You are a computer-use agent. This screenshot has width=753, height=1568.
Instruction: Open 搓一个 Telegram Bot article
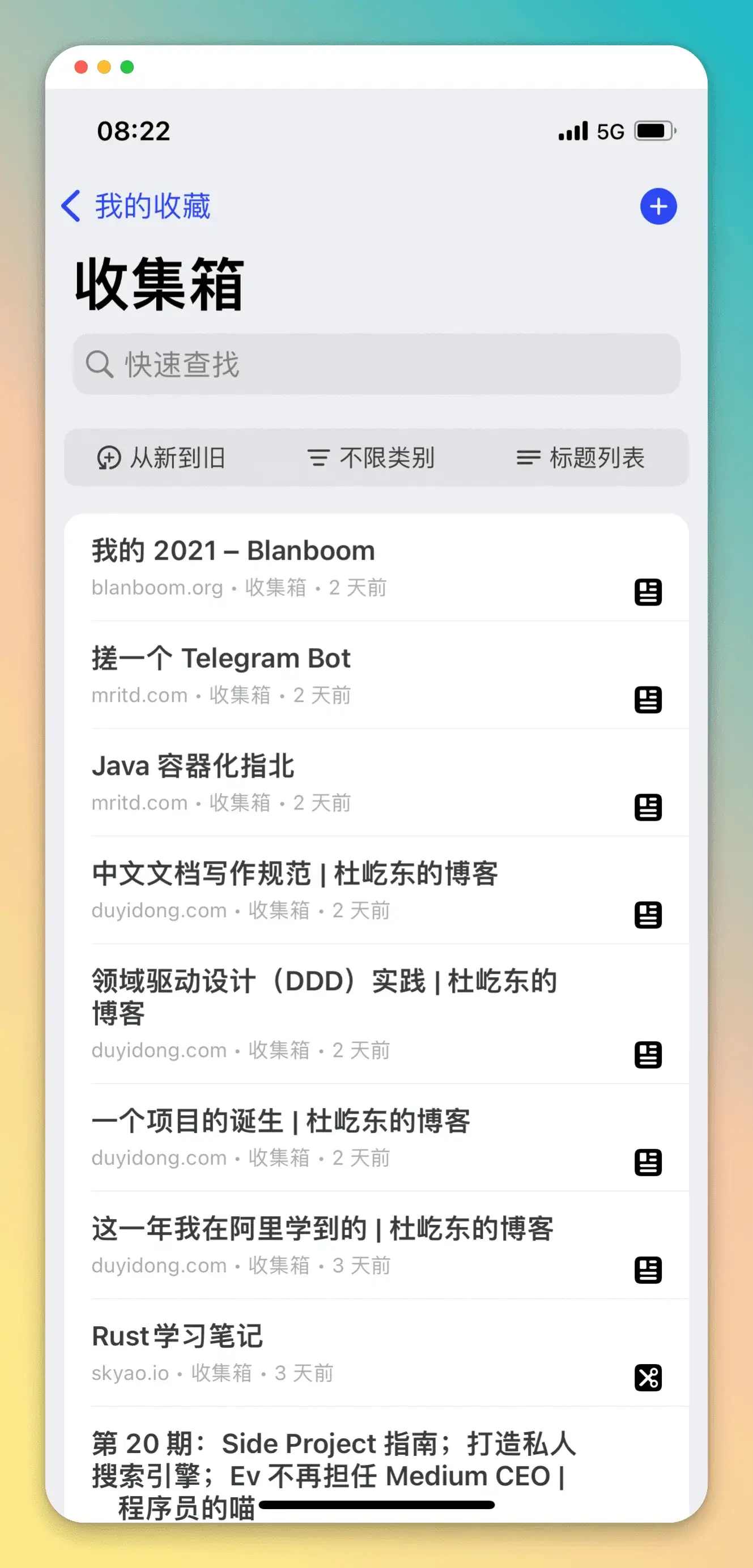(x=376, y=675)
